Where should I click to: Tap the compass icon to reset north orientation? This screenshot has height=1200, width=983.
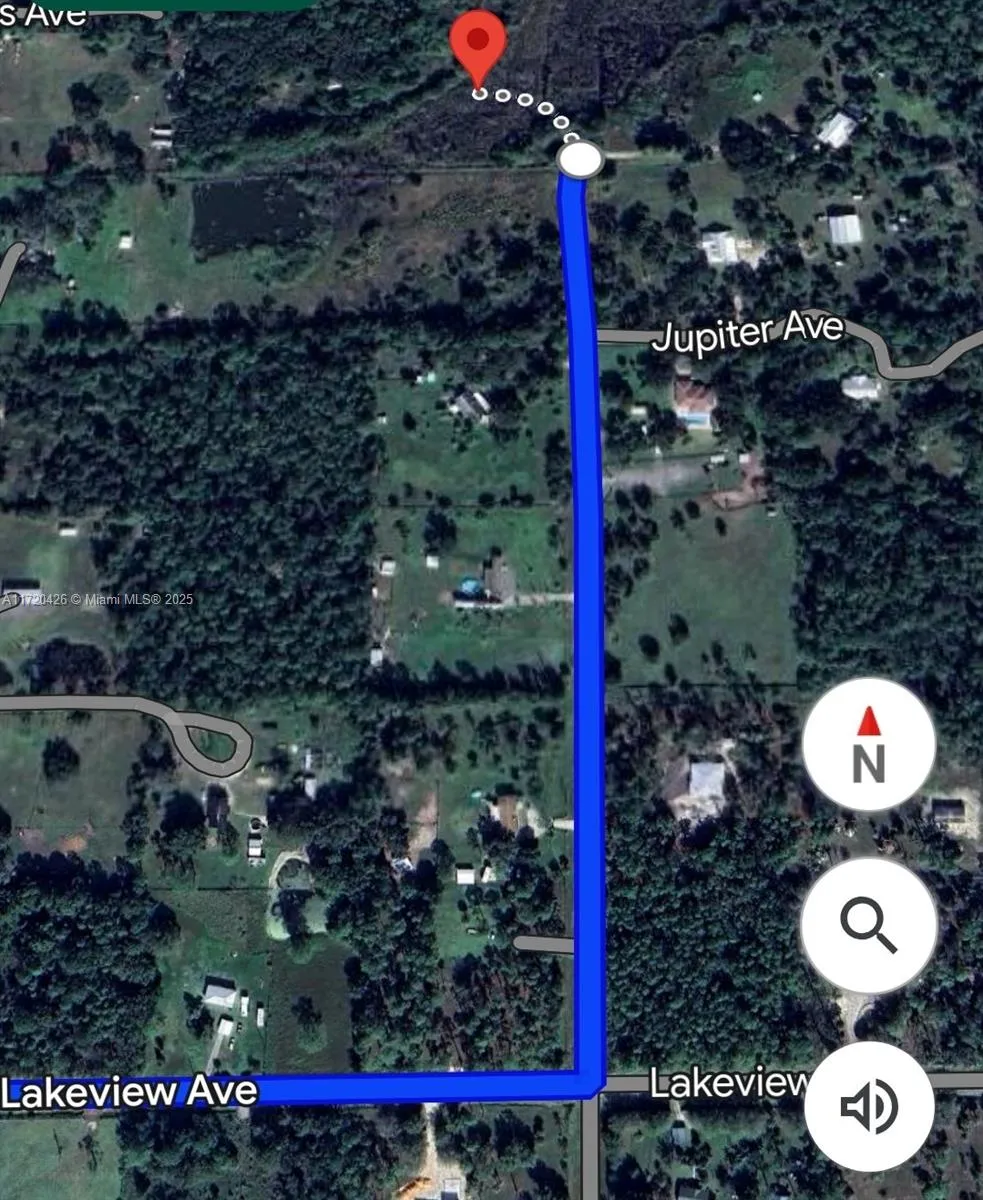click(x=867, y=745)
